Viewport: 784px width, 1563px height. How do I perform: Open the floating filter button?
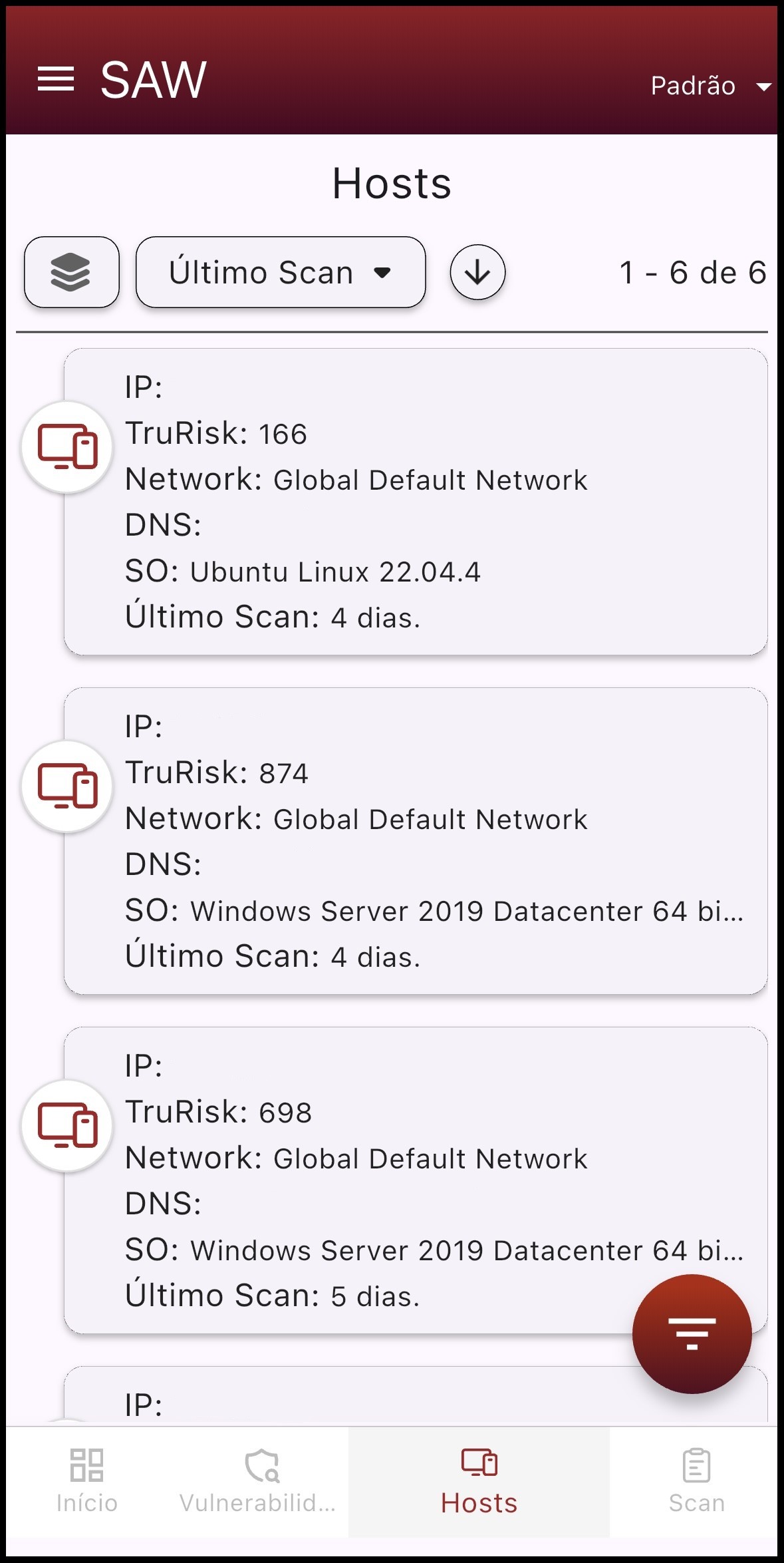click(692, 1333)
